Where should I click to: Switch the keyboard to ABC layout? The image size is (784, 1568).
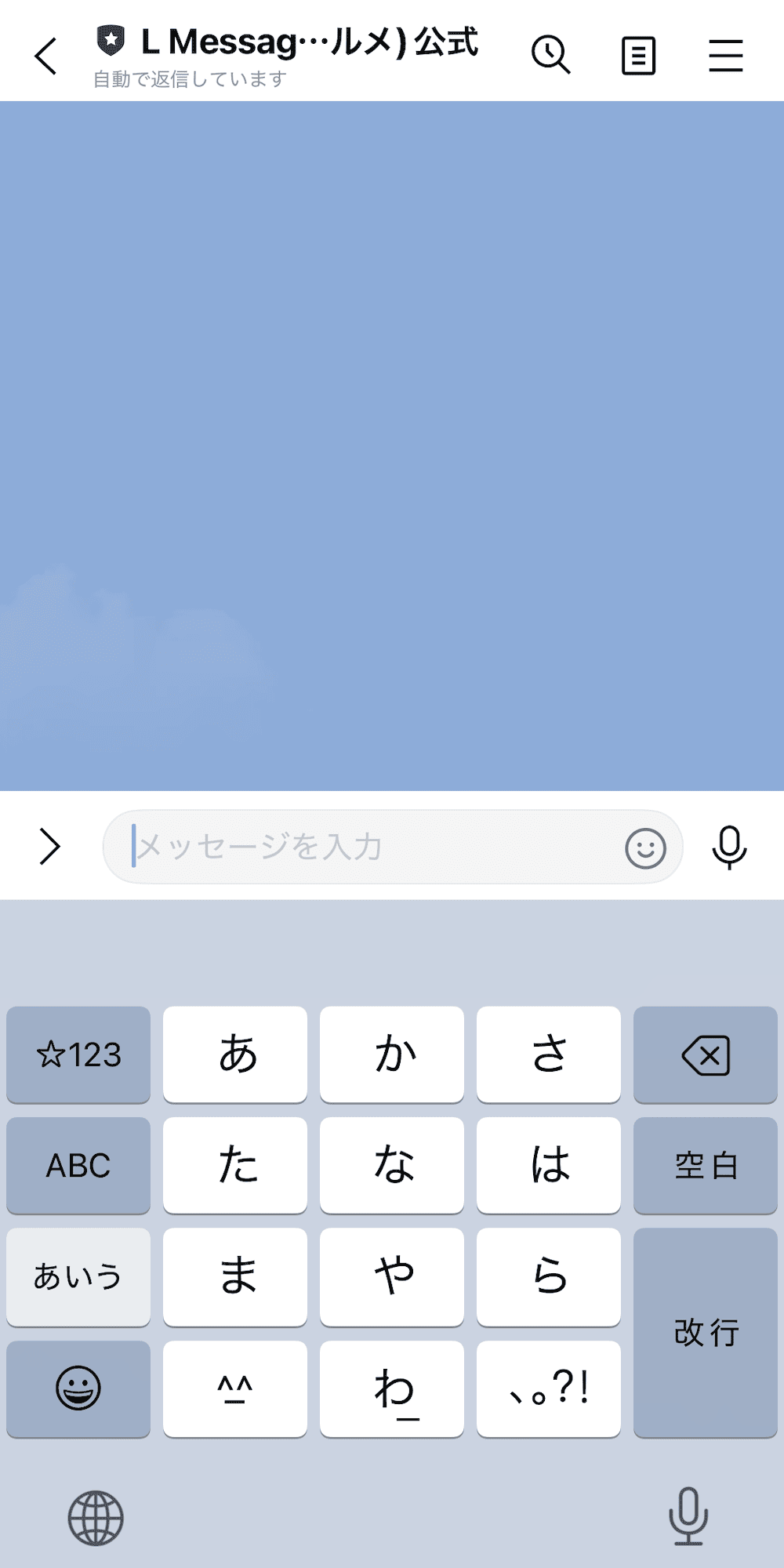(78, 1165)
